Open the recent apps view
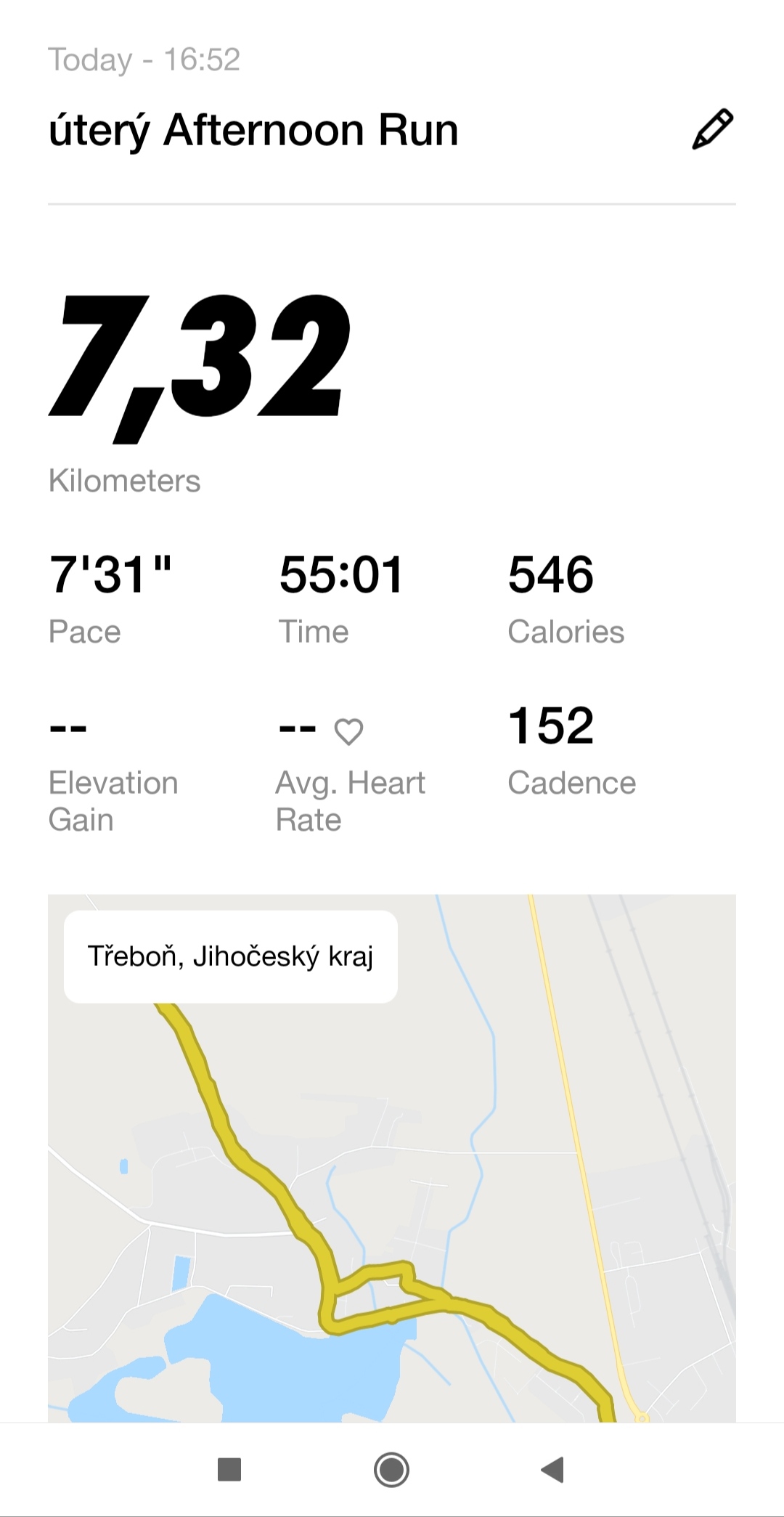 (229, 1469)
